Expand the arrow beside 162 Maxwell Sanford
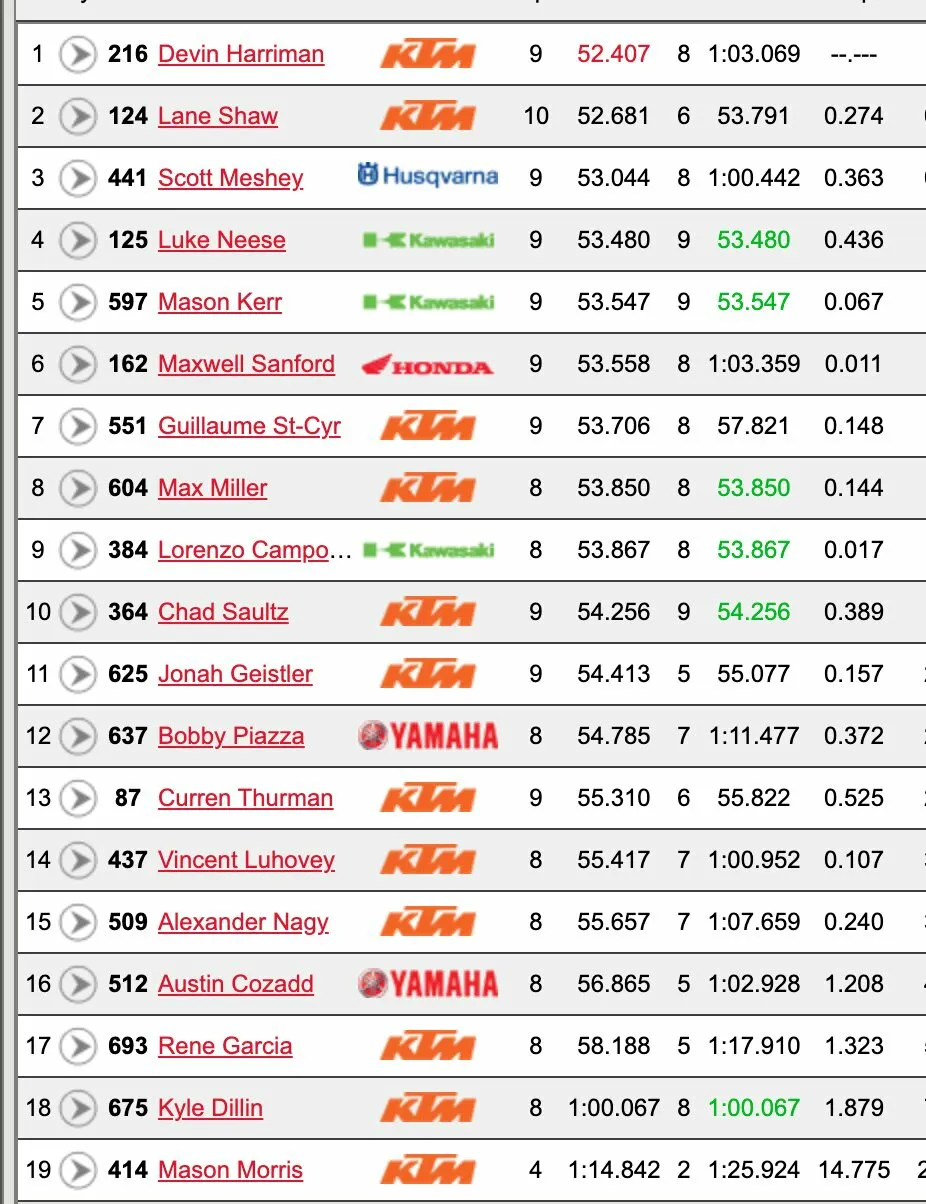This screenshot has width=926, height=1204. [77, 364]
